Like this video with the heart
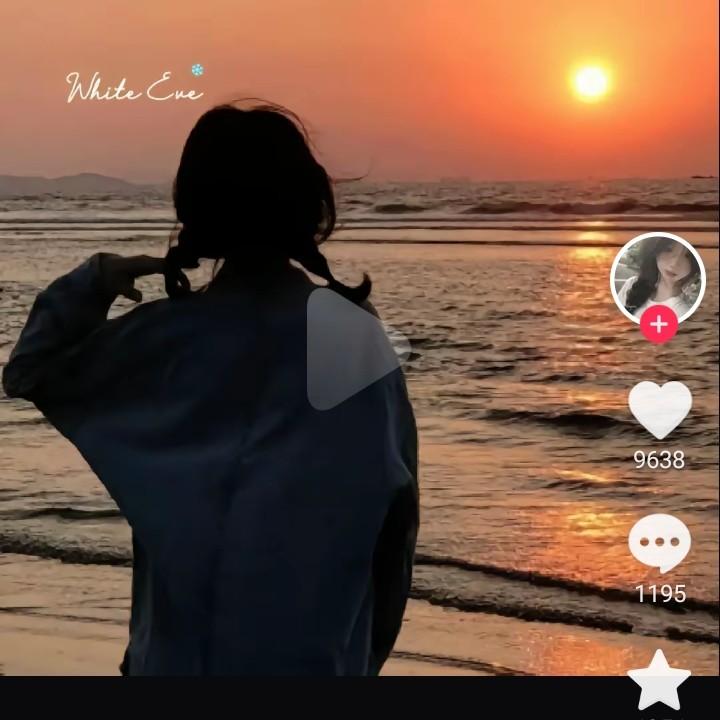The width and height of the screenshot is (720, 720). pyautogui.click(x=659, y=409)
